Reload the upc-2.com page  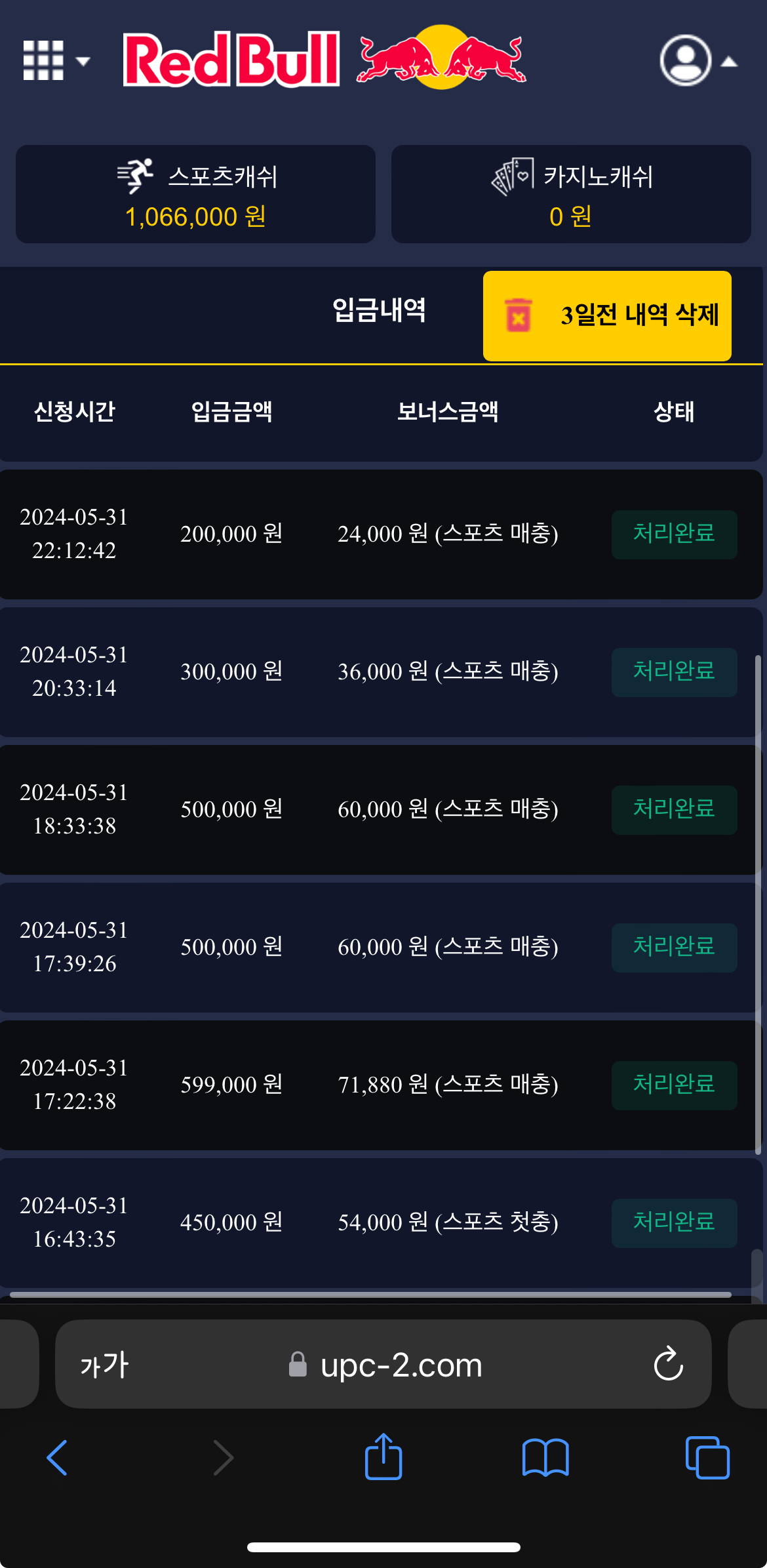[x=668, y=1364]
